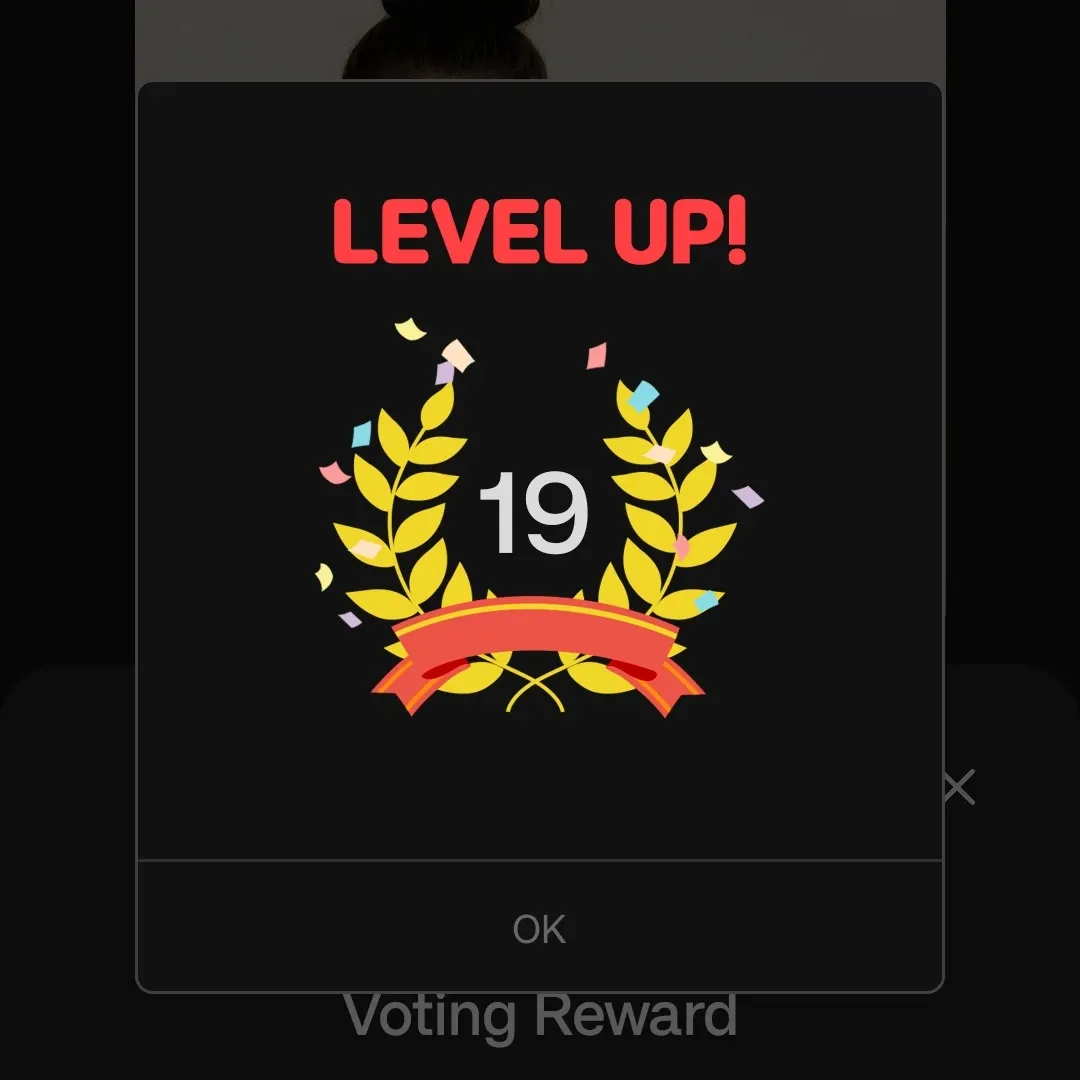This screenshot has height=1080, width=1080.
Task: Confirm the Level Up dialog with OK
Action: point(539,928)
